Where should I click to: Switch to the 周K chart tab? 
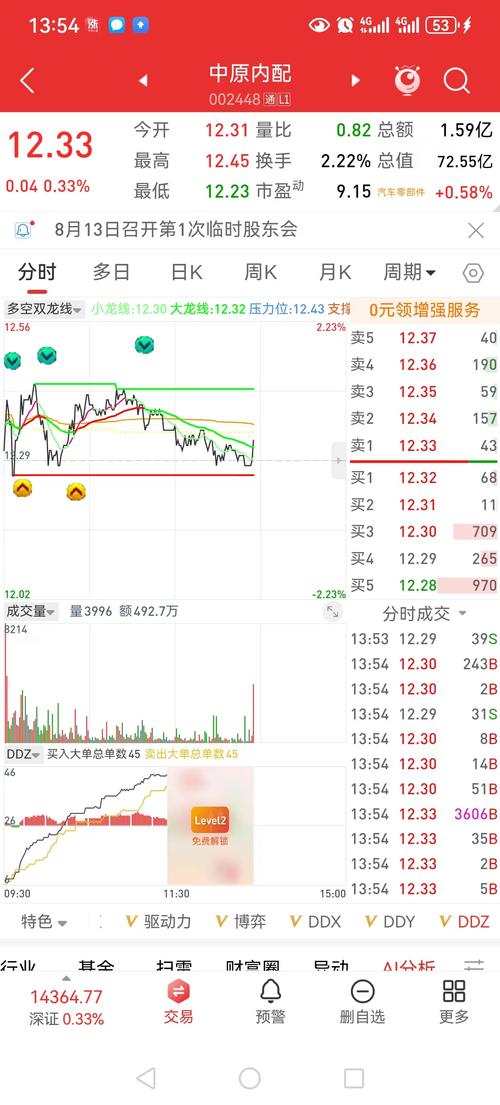tap(261, 272)
